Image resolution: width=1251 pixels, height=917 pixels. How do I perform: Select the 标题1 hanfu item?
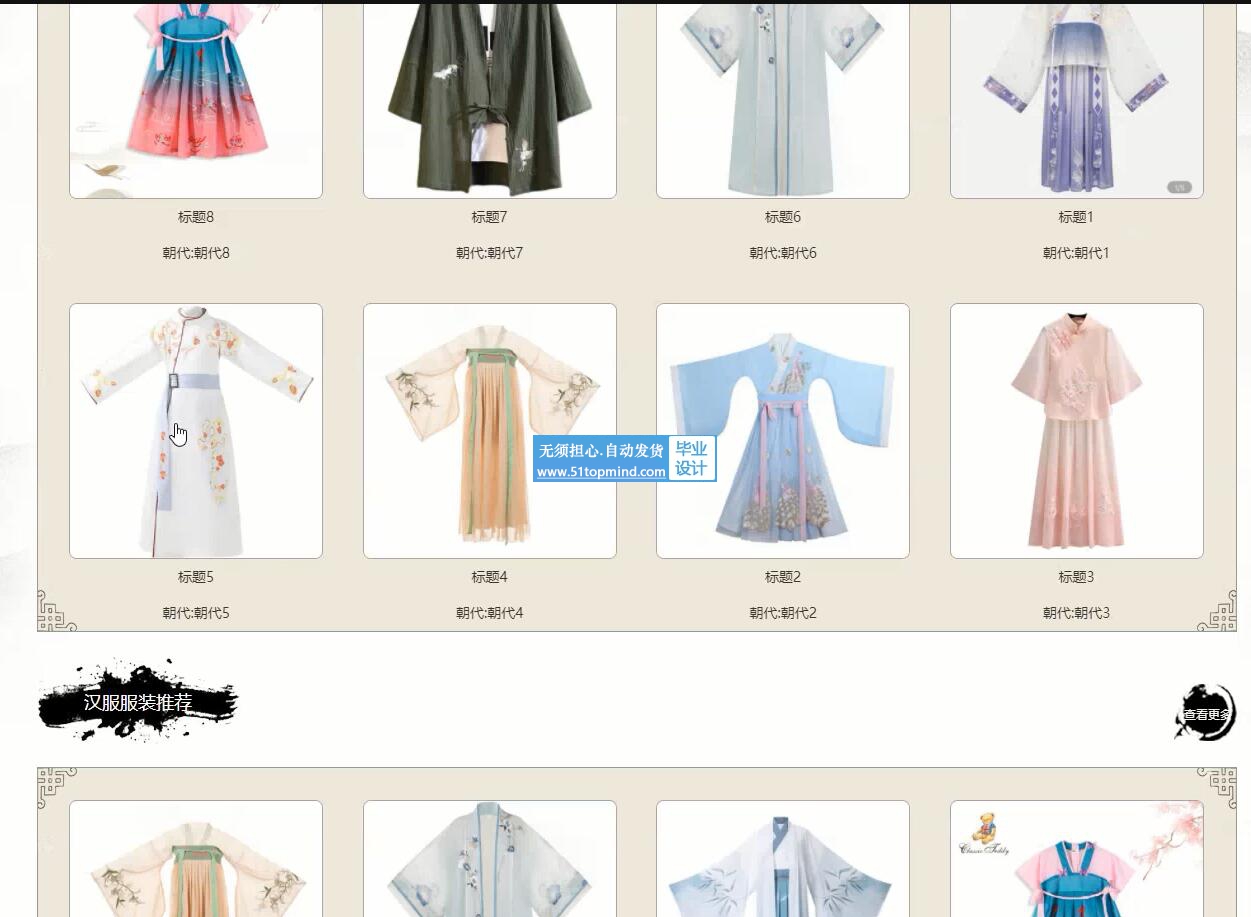(x=1076, y=100)
